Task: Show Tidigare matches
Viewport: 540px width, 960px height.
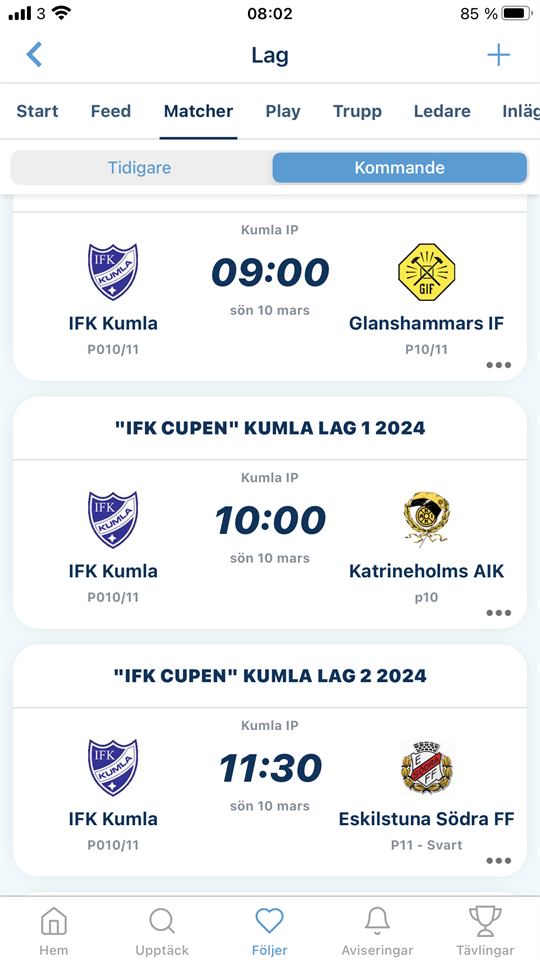Action: [x=140, y=167]
